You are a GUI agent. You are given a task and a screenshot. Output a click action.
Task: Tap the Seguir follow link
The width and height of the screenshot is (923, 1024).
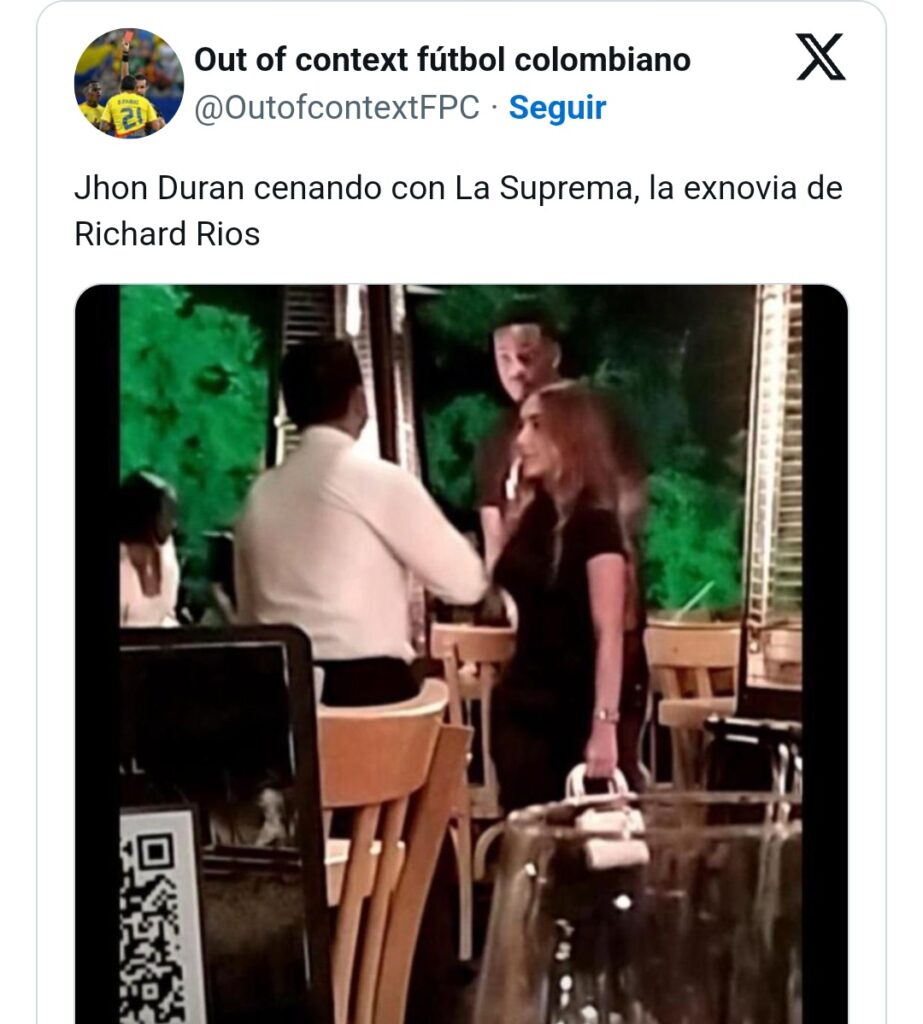coord(557,107)
